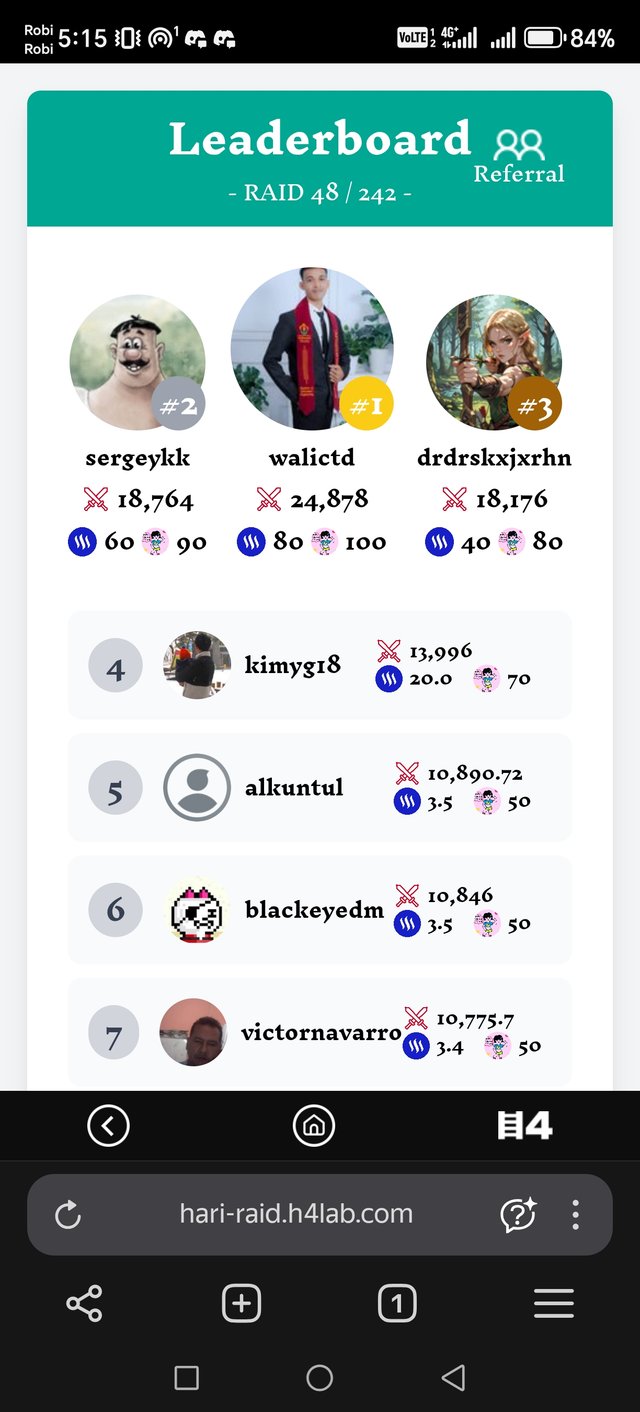Share this page
The image size is (640, 1412).
point(84,1304)
